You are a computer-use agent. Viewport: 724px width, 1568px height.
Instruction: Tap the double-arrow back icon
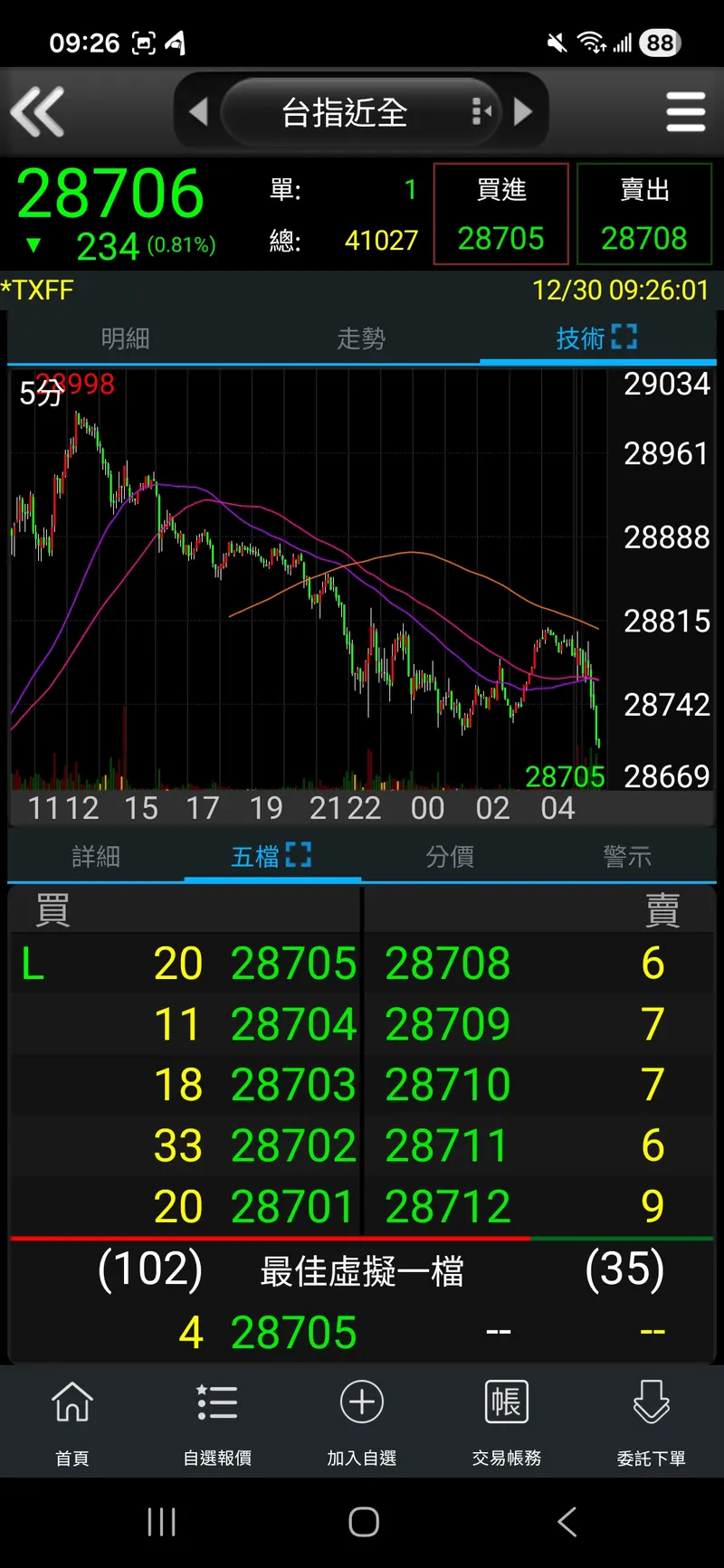38,111
